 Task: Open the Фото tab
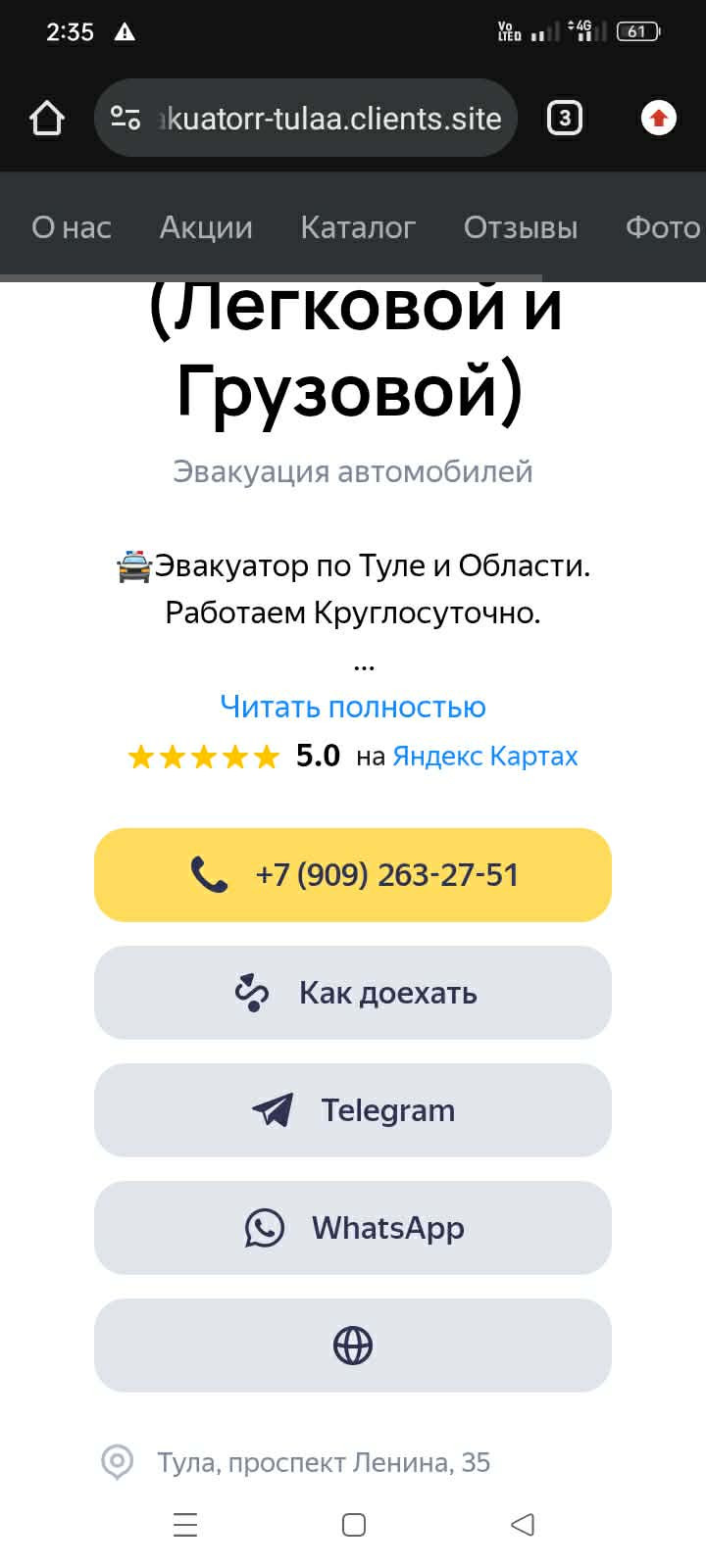(x=664, y=227)
